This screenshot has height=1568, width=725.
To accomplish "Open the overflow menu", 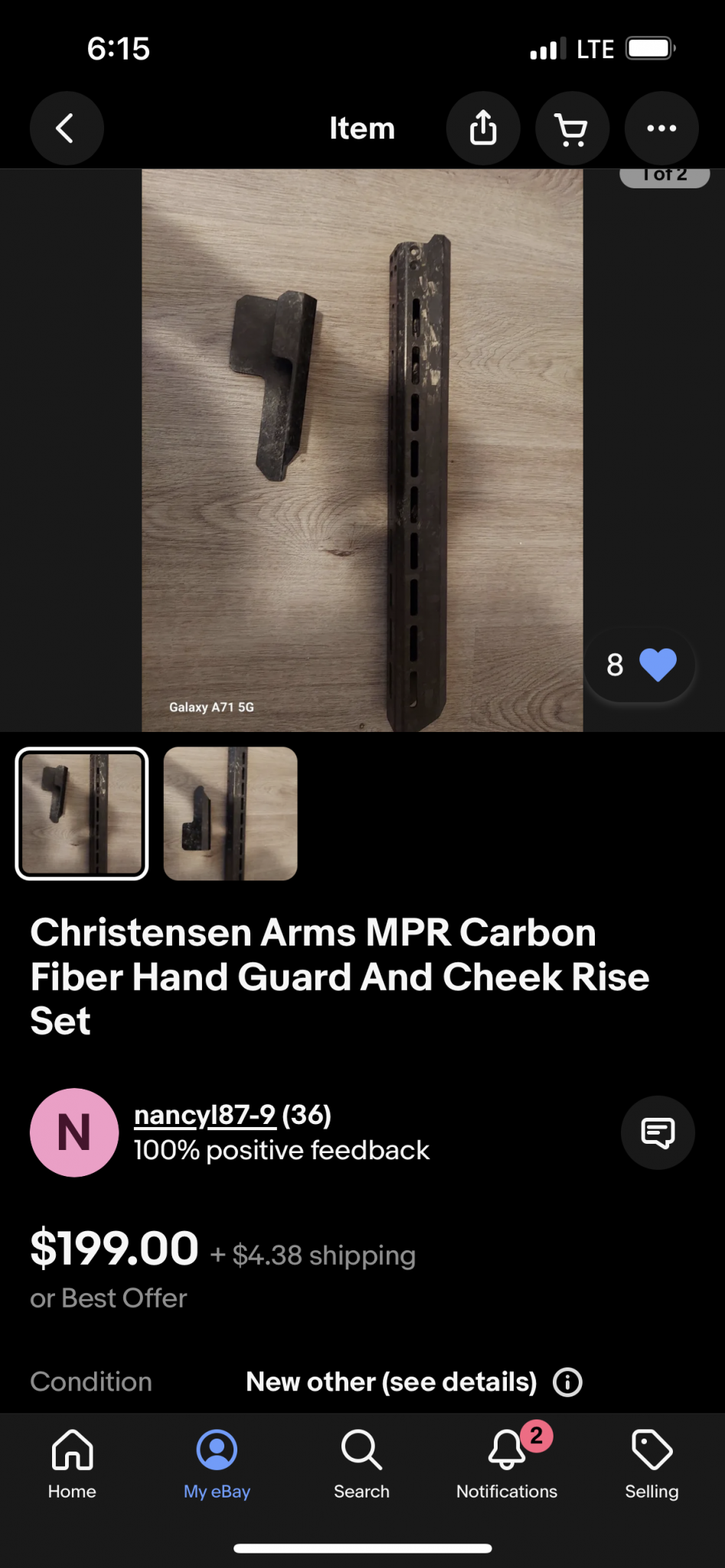I will 661,129.
